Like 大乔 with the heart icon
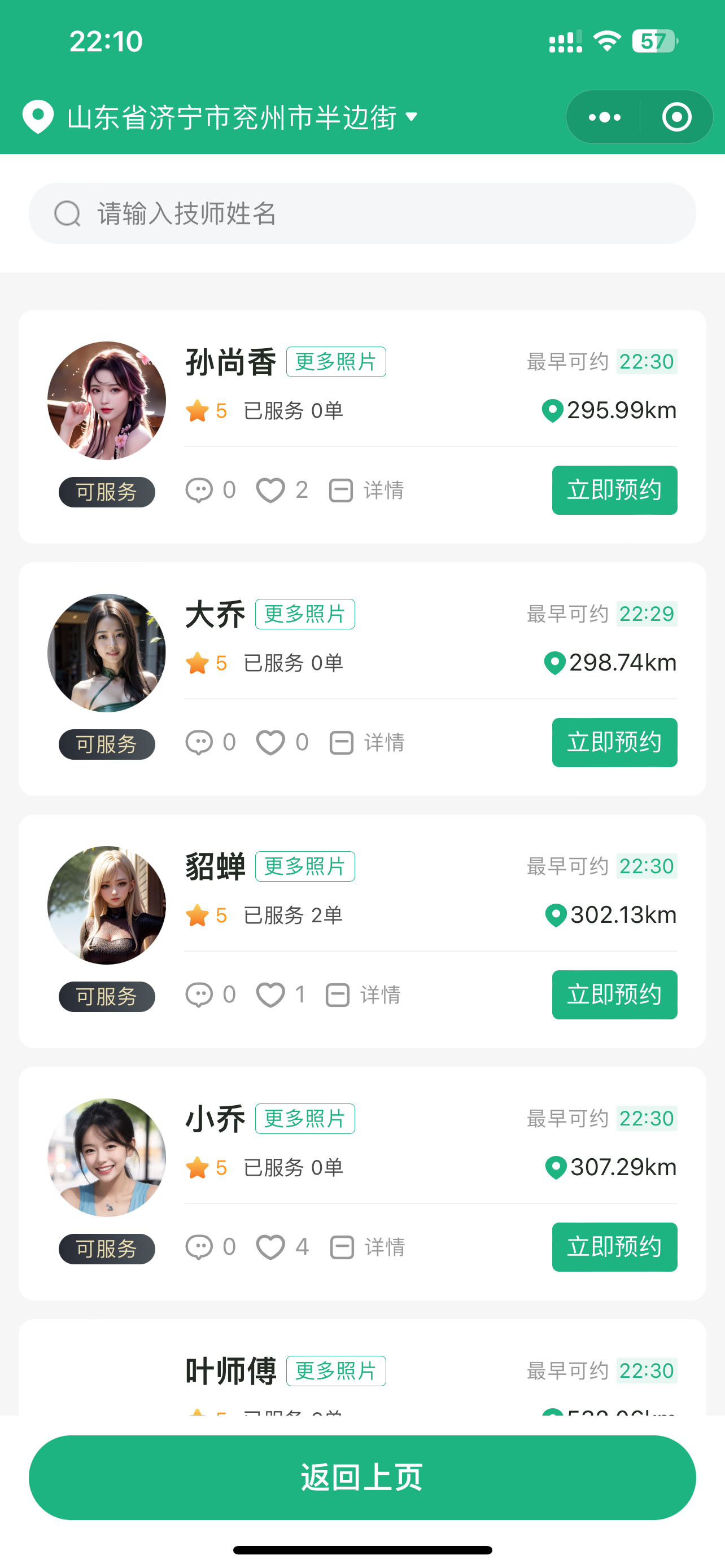Screen dimensions: 725x1568 (270, 742)
